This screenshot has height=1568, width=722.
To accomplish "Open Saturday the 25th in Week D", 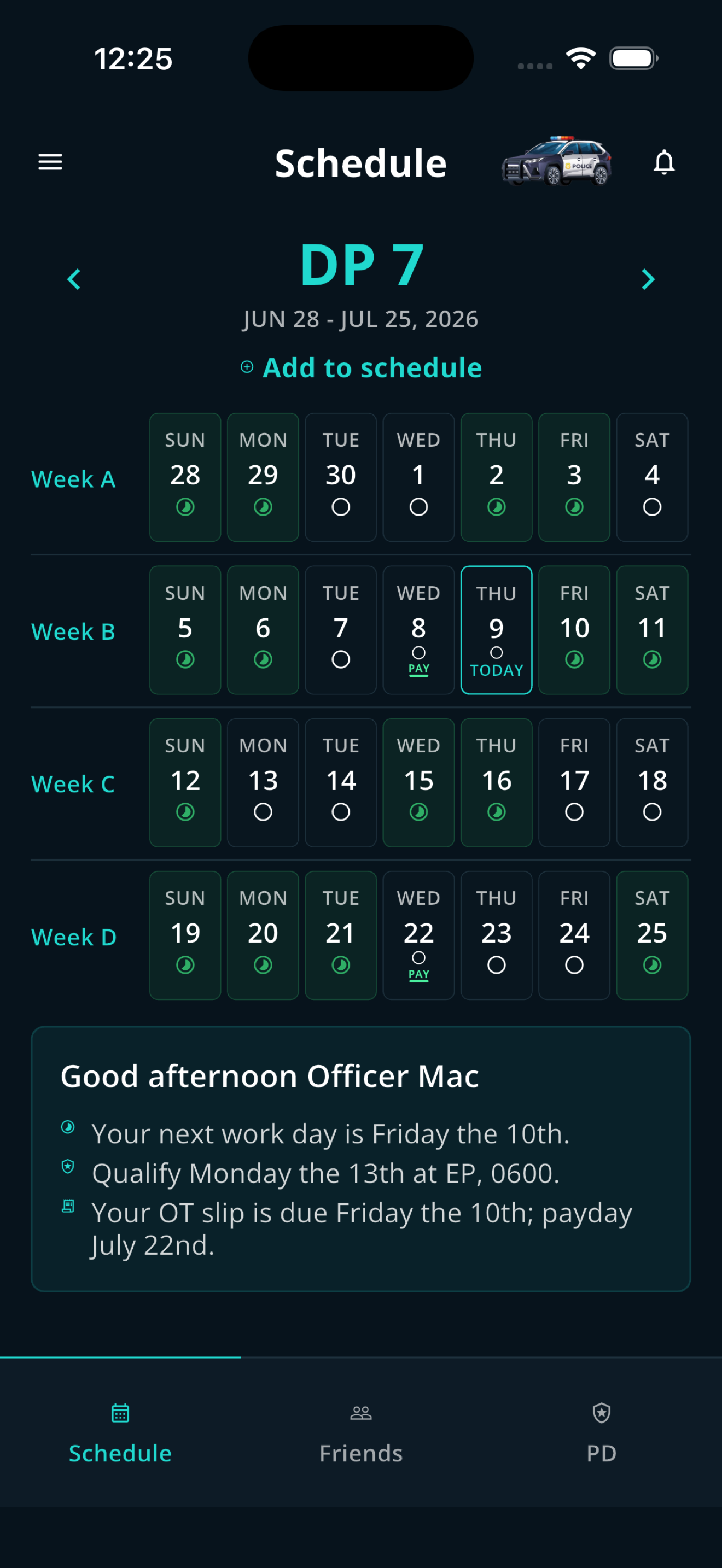I will click(x=652, y=935).
